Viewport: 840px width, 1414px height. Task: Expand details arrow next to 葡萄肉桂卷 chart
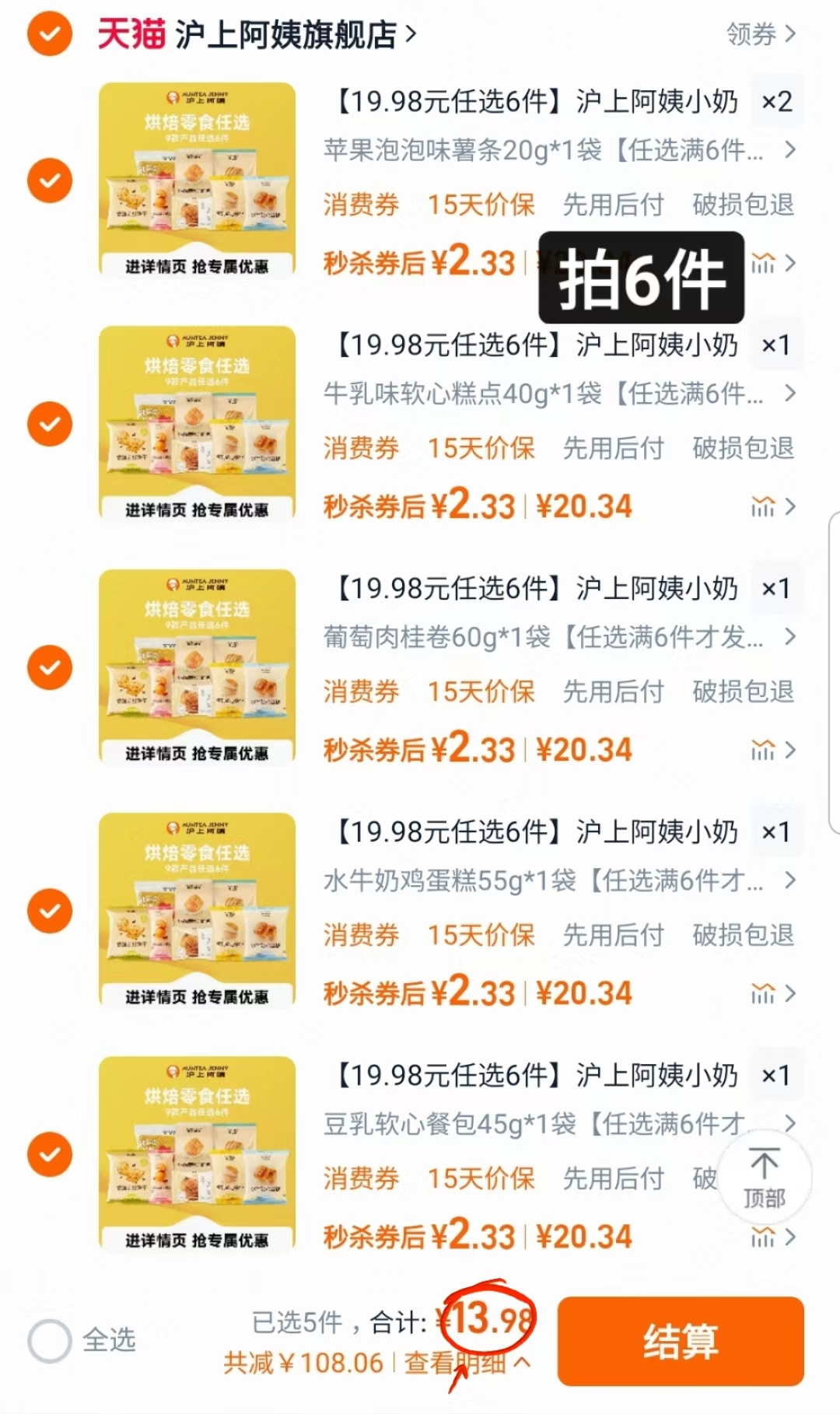791,750
